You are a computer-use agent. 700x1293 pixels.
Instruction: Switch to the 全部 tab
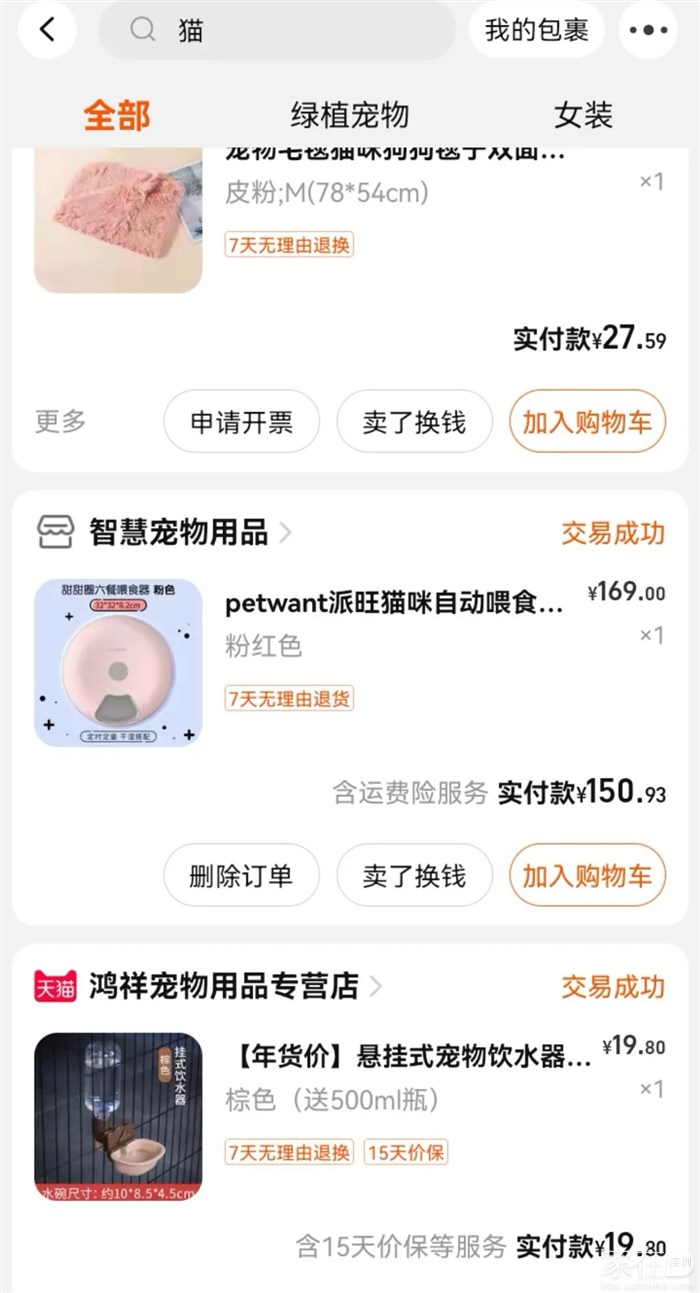pyautogui.click(x=117, y=115)
